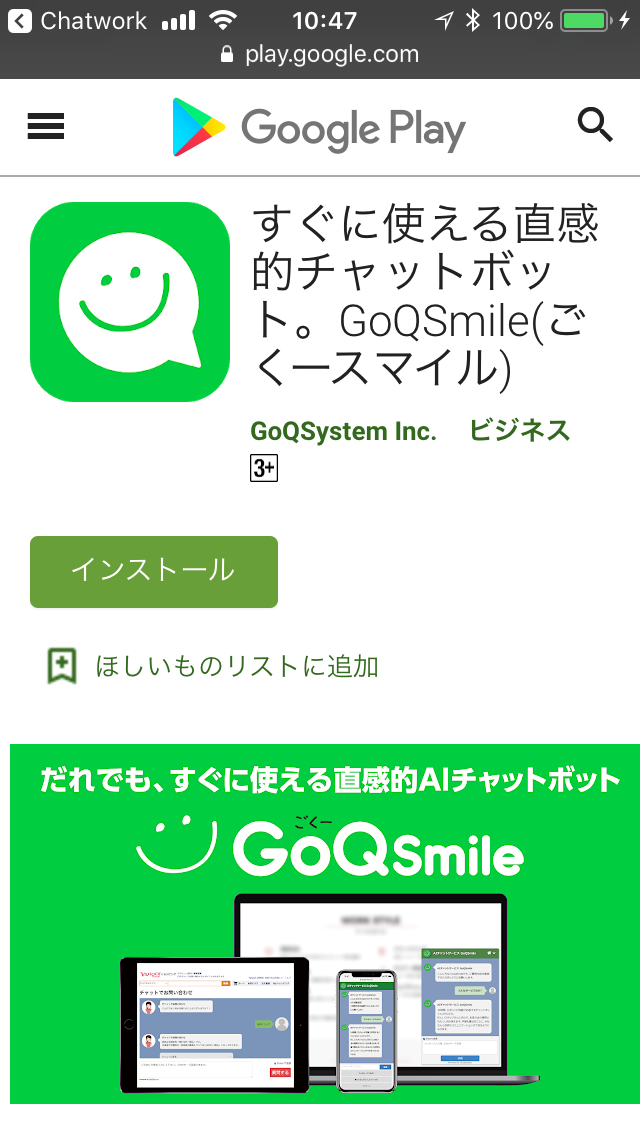Screen dimensions: 640x1136
Task: Tap the インストール button
Action: tap(154, 572)
